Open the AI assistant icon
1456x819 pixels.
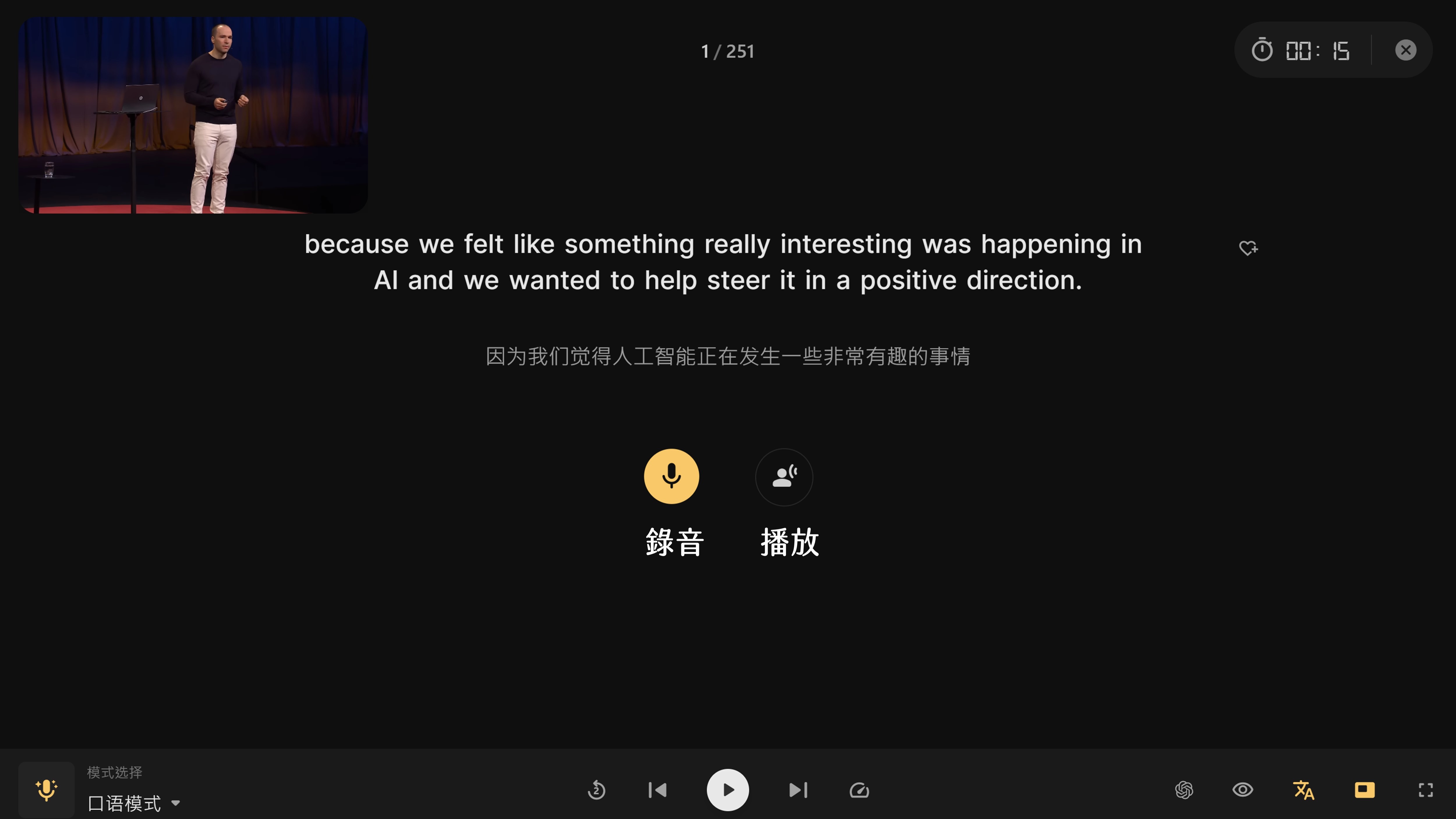coord(1183,790)
